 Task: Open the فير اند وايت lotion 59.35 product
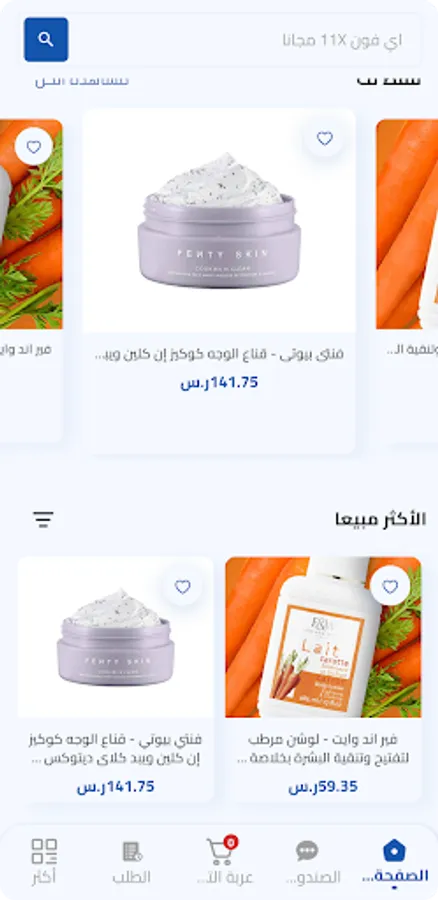(x=323, y=679)
